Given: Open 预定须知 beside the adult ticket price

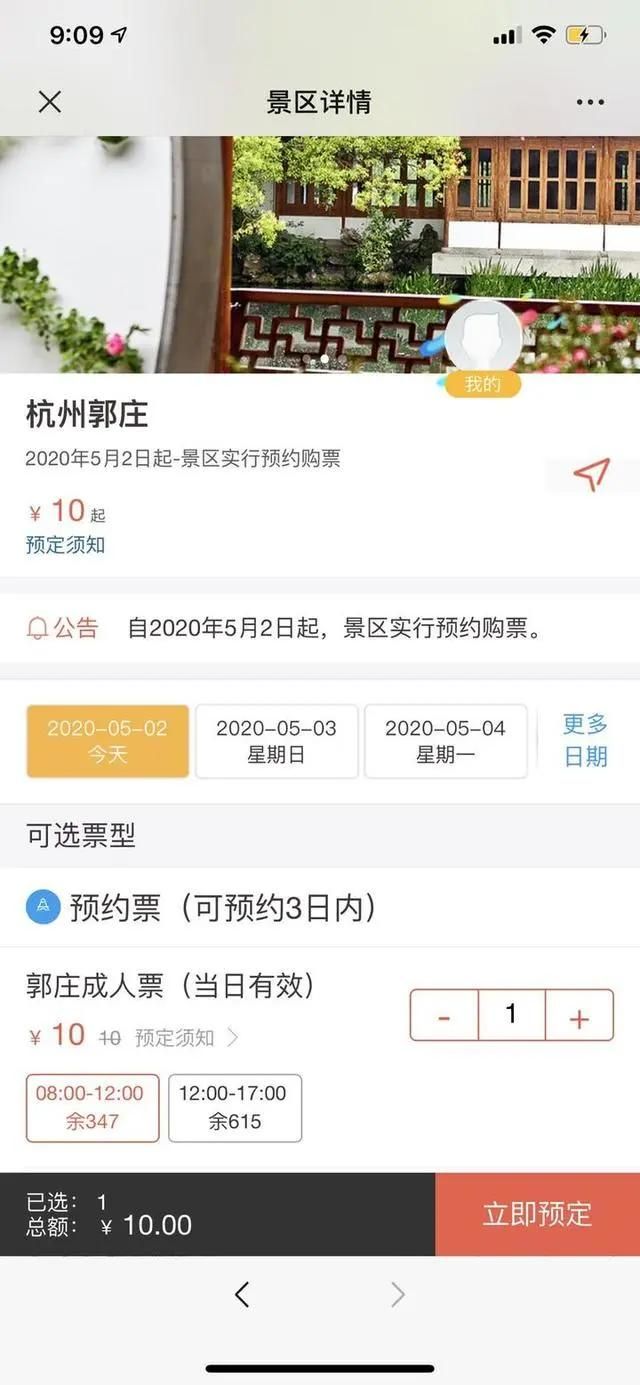Looking at the screenshot, I should tap(186, 1038).
